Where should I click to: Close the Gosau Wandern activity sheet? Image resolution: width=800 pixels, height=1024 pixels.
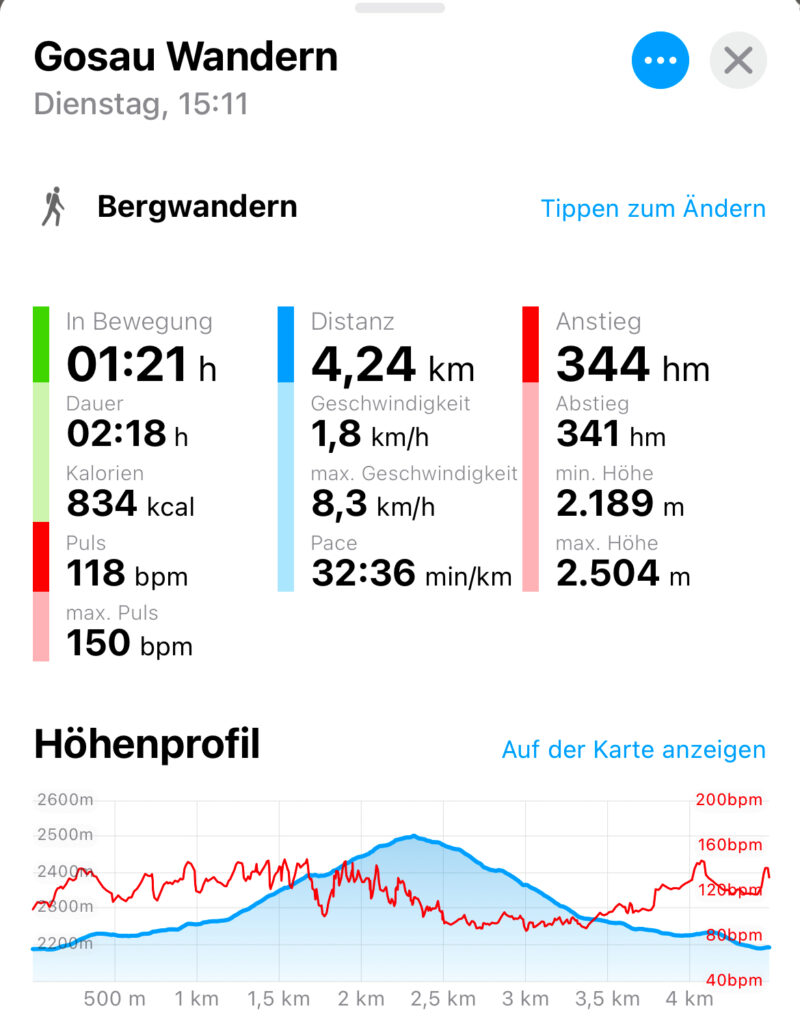[x=738, y=60]
